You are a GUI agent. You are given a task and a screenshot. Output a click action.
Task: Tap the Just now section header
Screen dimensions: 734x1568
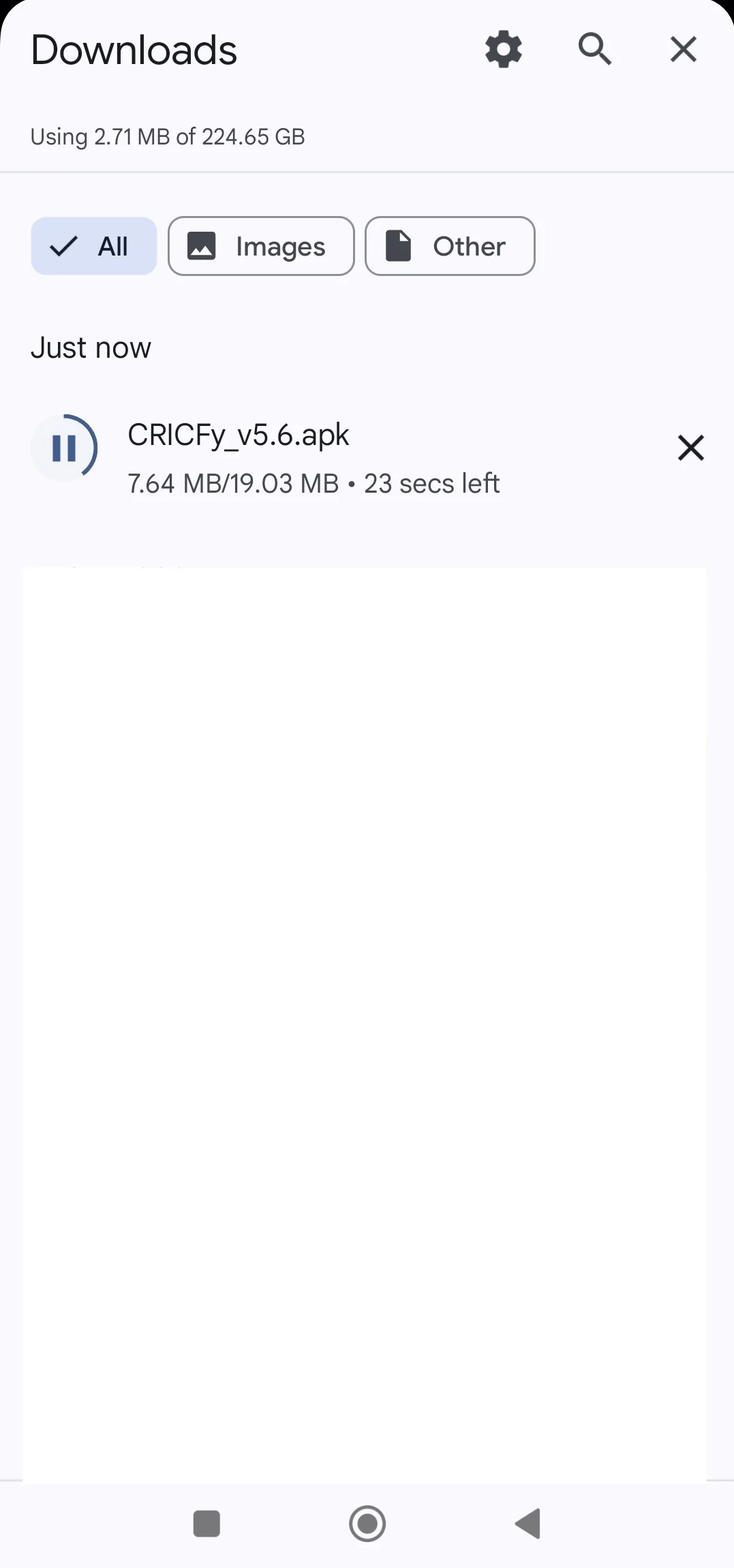click(91, 347)
